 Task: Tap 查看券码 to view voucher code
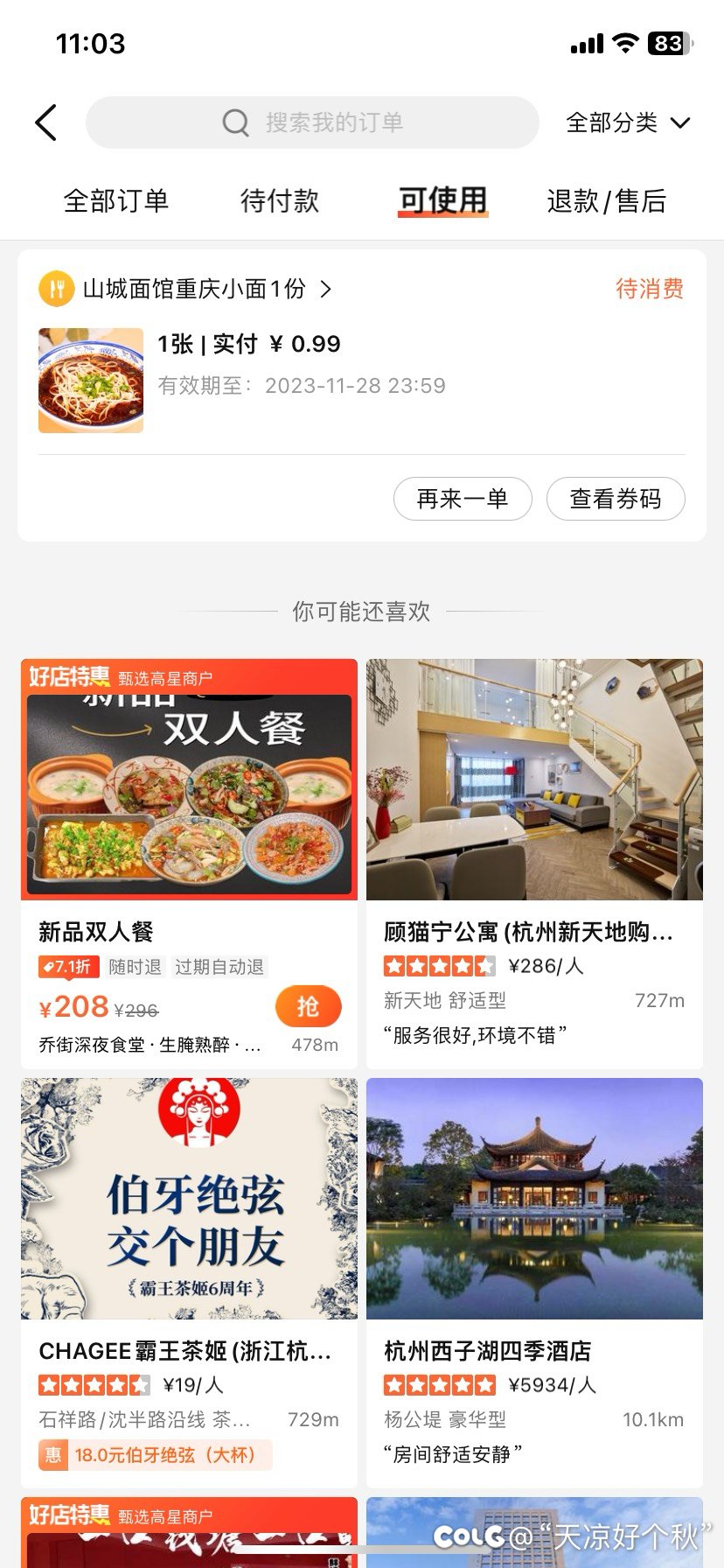(x=616, y=499)
